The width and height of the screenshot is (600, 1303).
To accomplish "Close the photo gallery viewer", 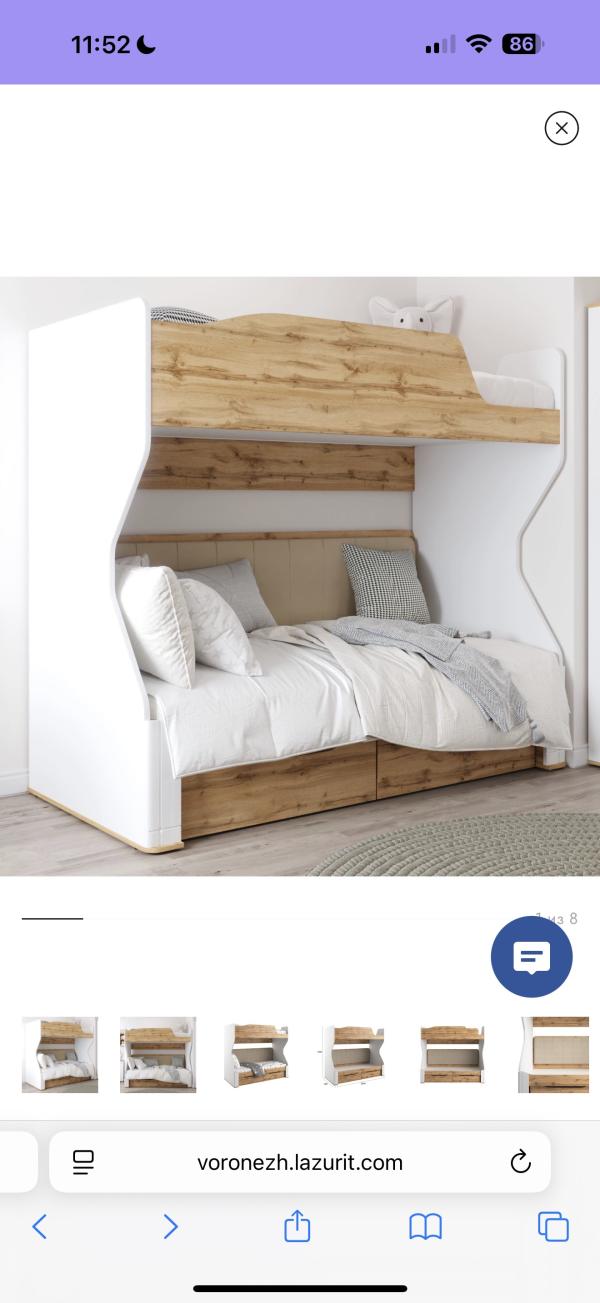I will [x=561, y=128].
